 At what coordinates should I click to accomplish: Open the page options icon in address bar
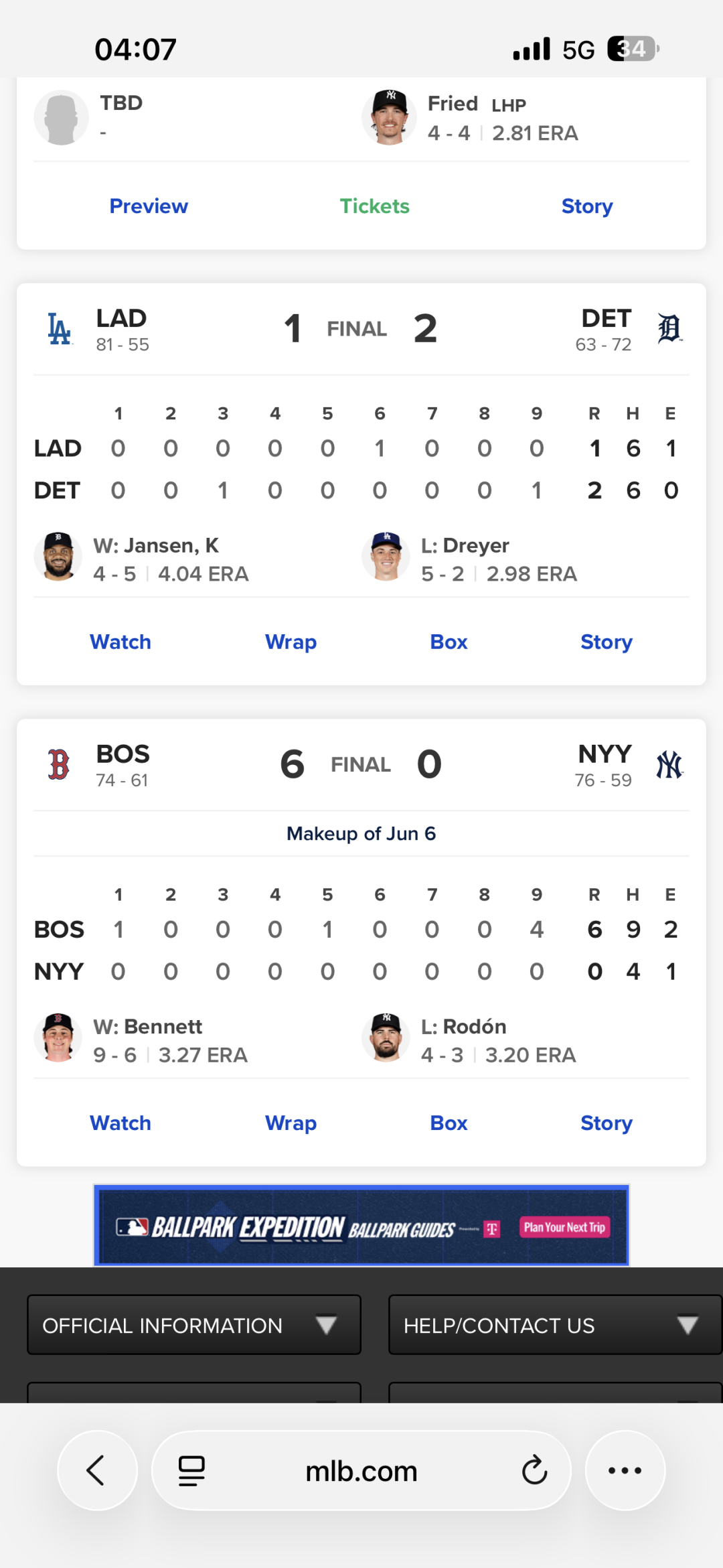click(x=191, y=1470)
